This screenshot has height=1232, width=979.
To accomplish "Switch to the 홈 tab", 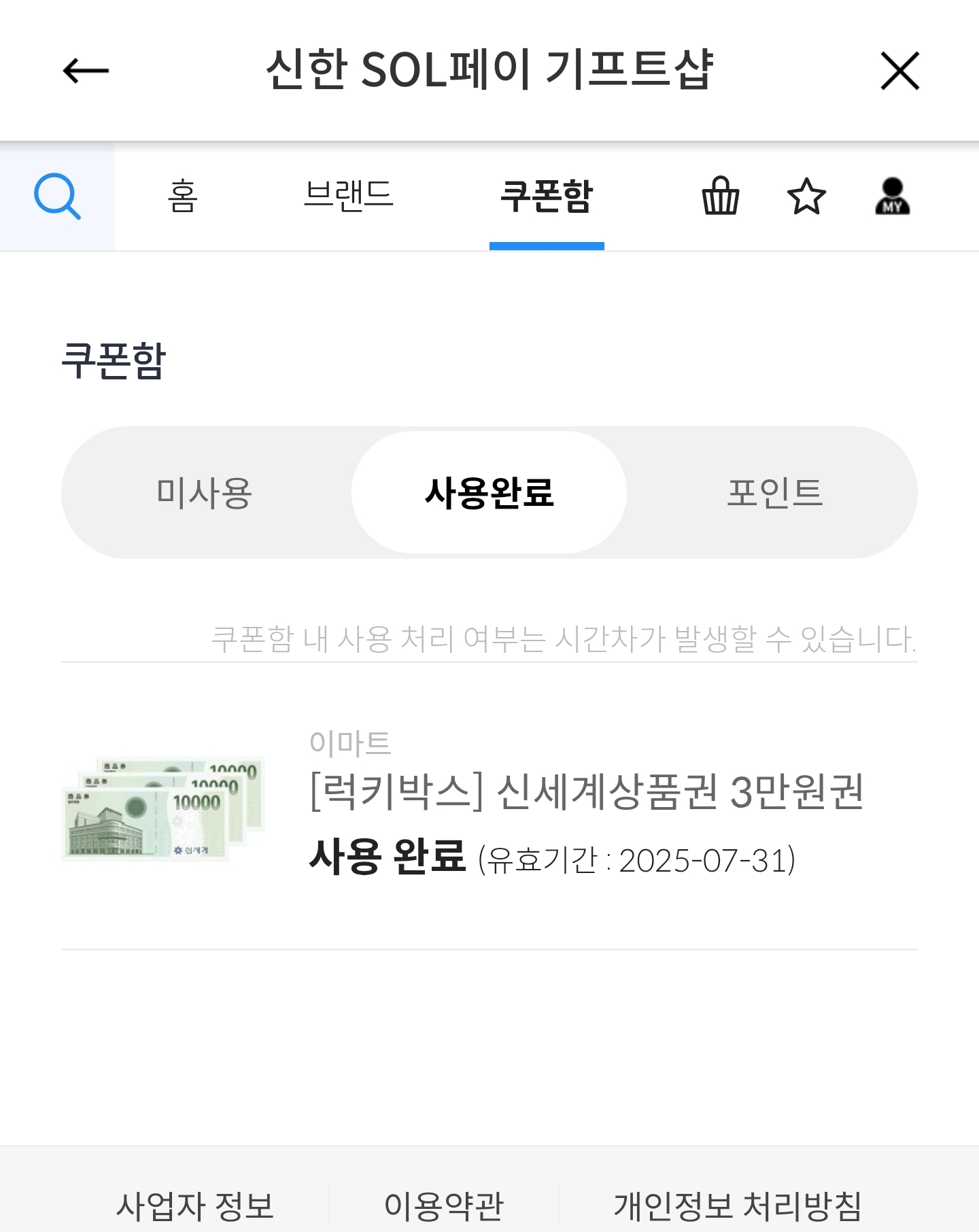I will [182, 196].
